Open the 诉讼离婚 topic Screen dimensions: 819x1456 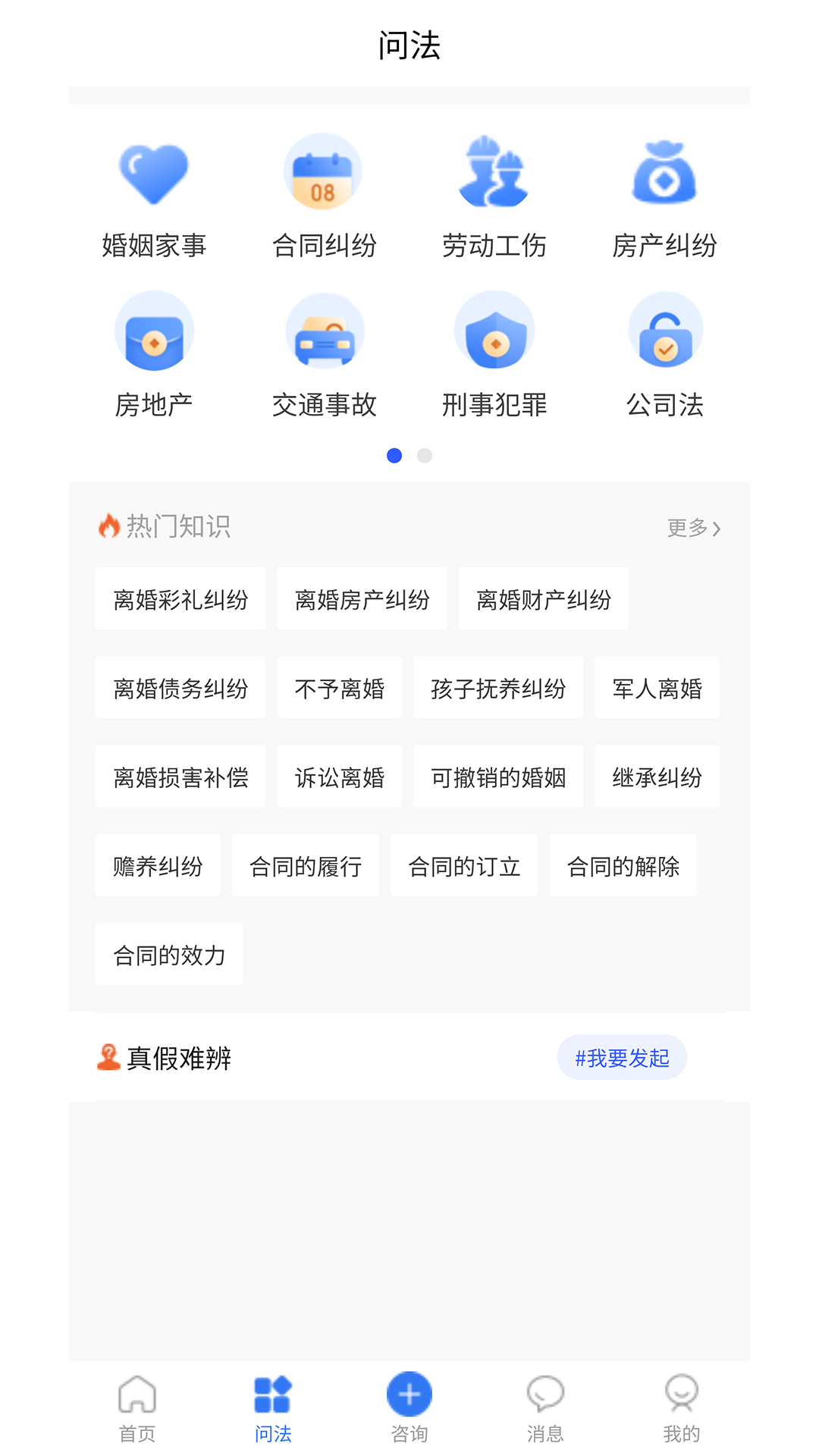(x=339, y=777)
